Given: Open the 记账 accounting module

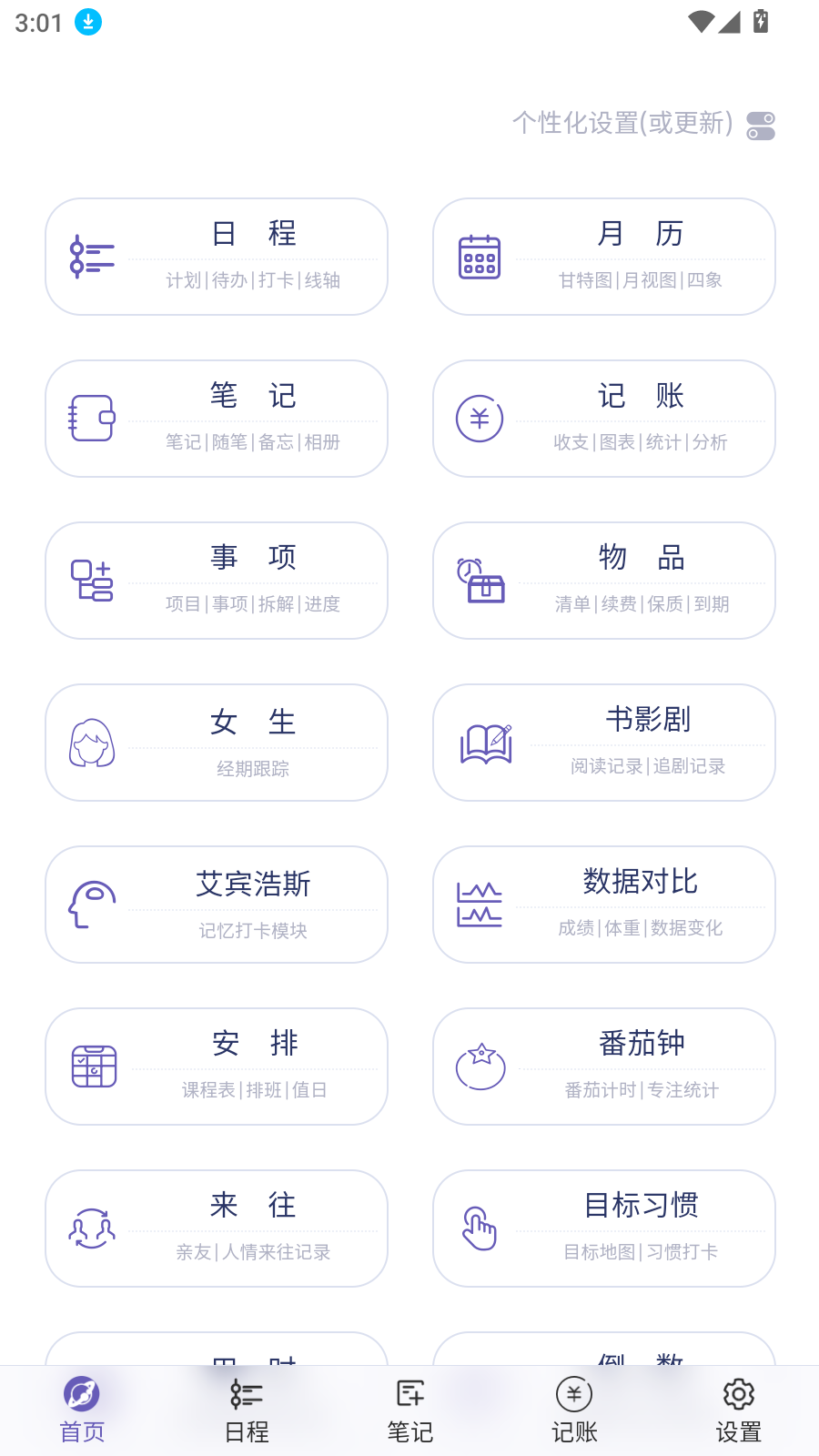Looking at the screenshot, I should click(x=603, y=418).
